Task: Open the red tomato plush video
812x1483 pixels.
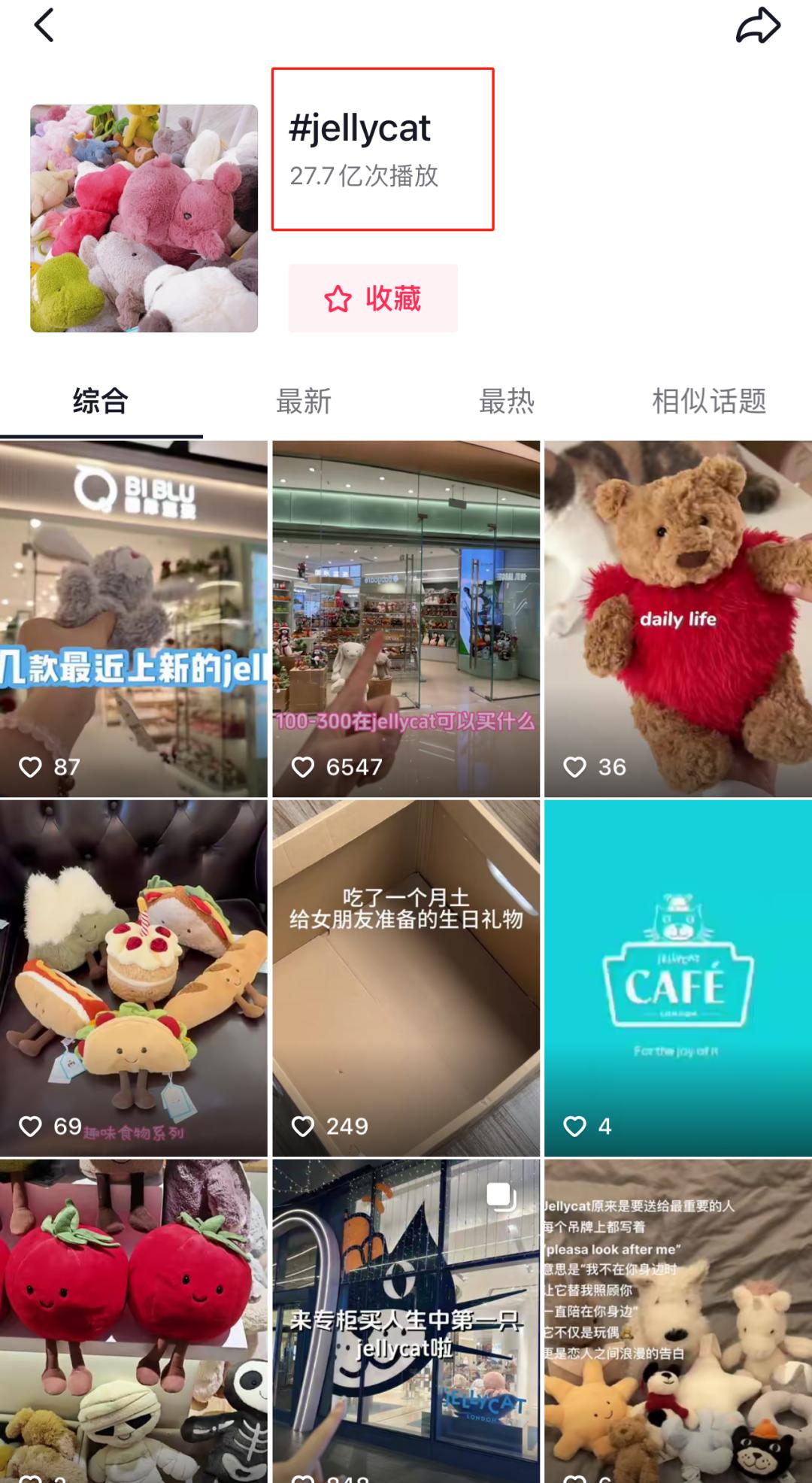Action: 134,1321
